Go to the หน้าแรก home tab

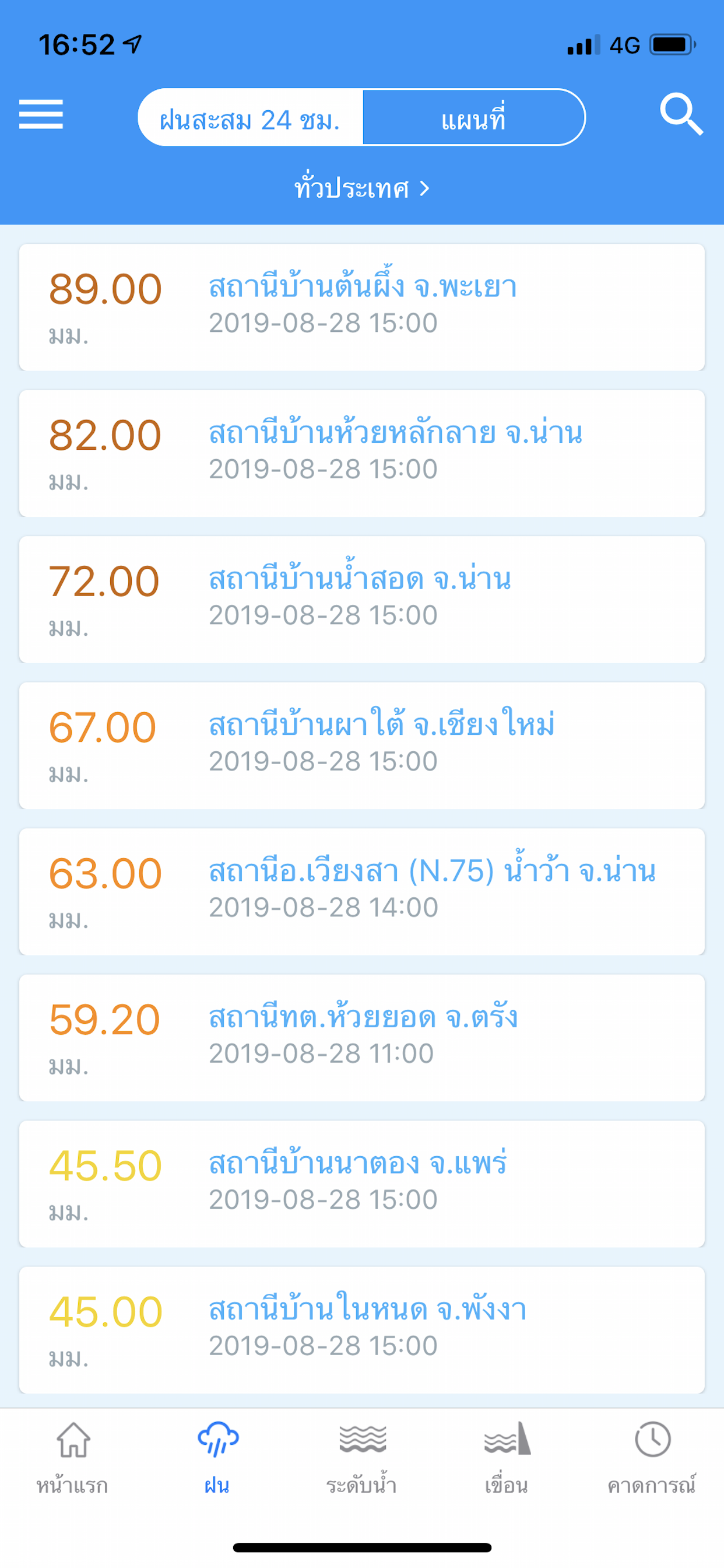(72, 1458)
